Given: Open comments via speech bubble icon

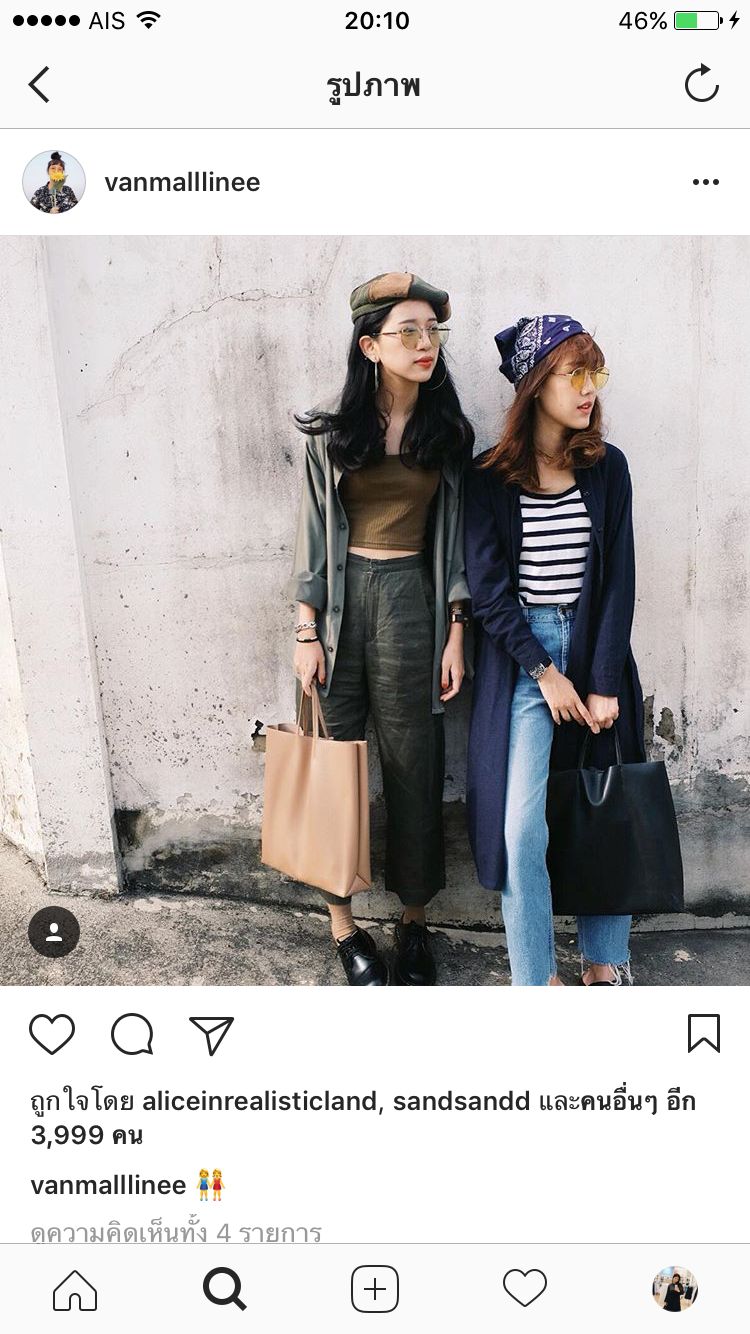Looking at the screenshot, I should [x=132, y=1034].
